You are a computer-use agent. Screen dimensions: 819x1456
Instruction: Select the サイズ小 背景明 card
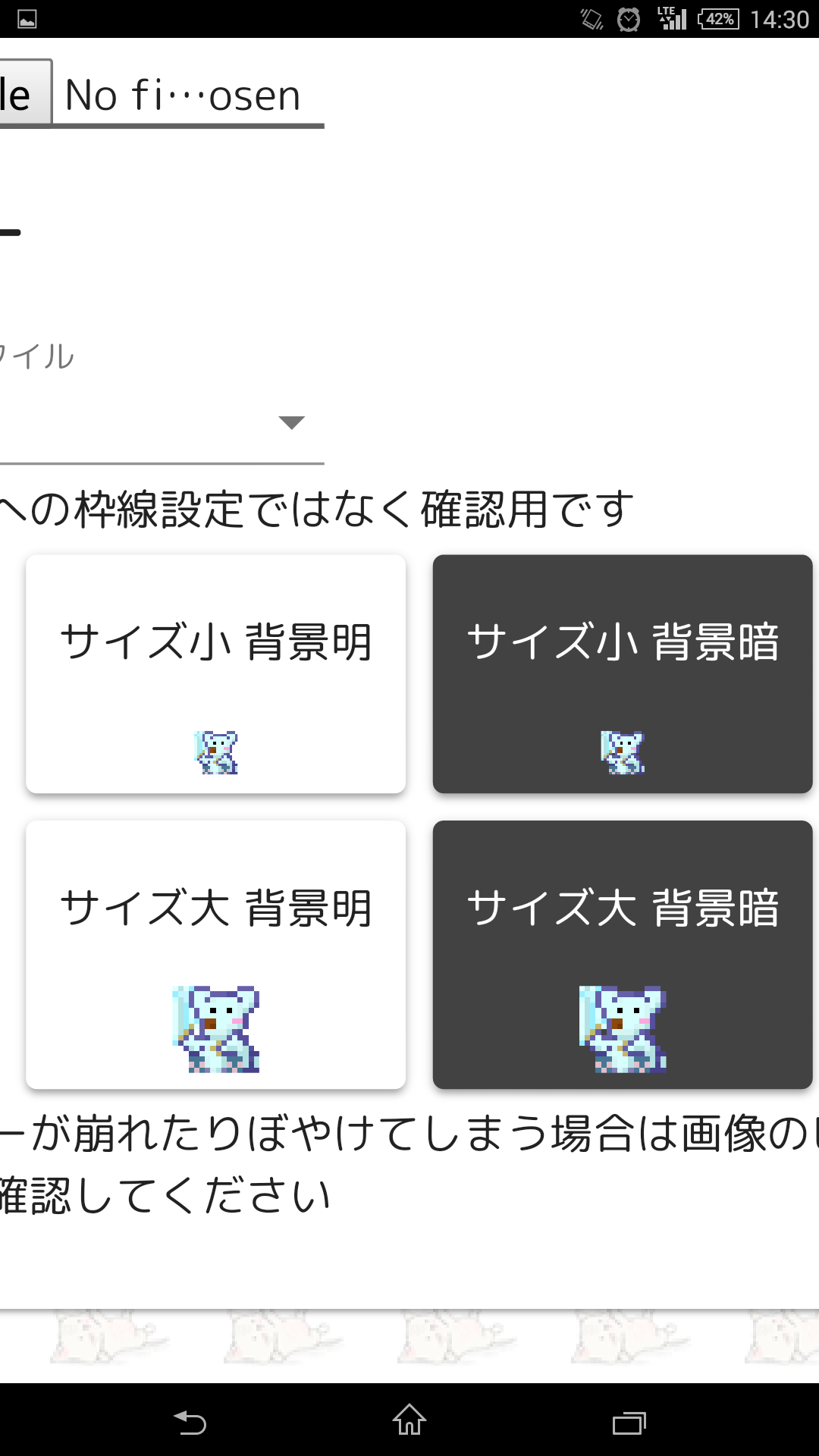216,674
